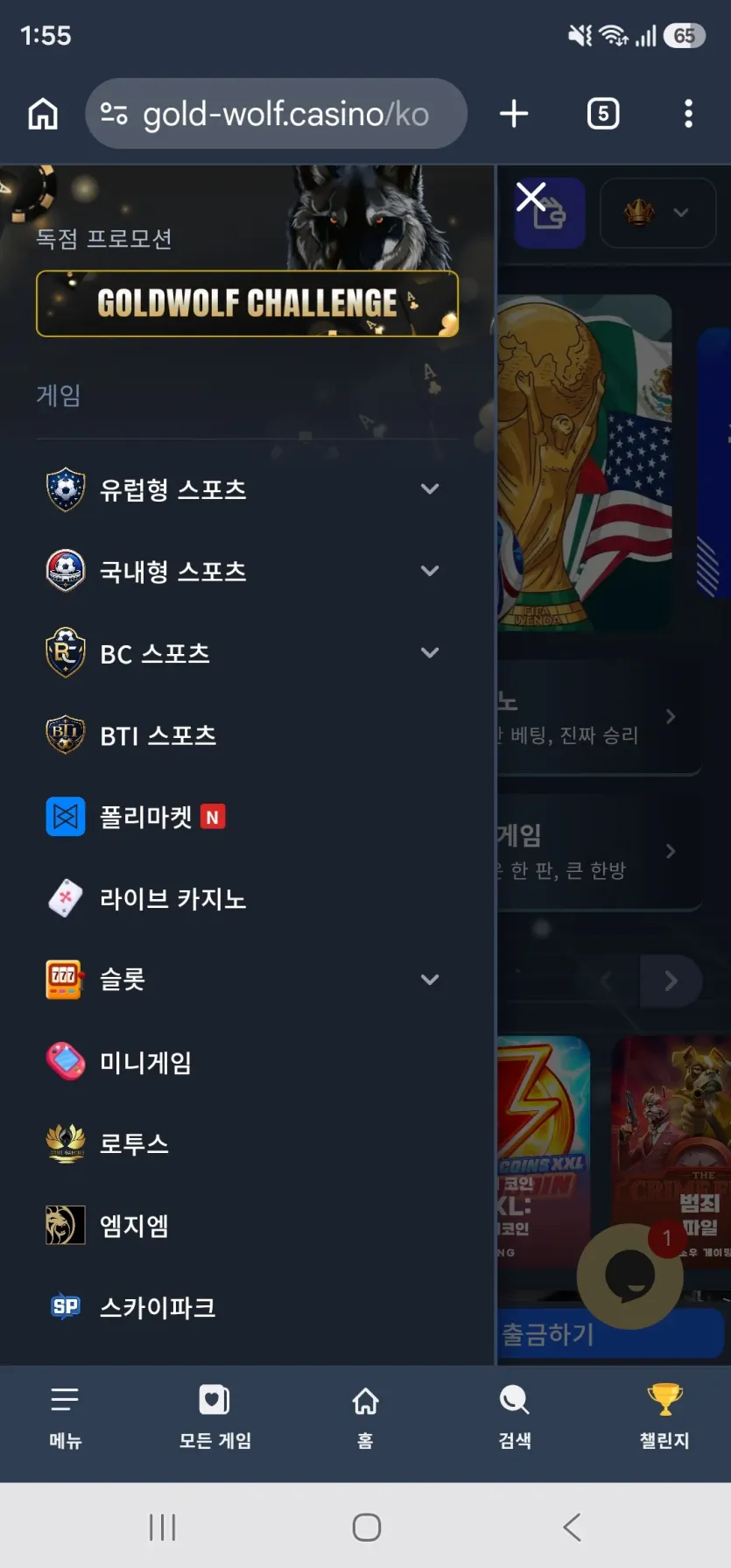Close the side menu drawer

pyautogui.click(x=531, y=197)
